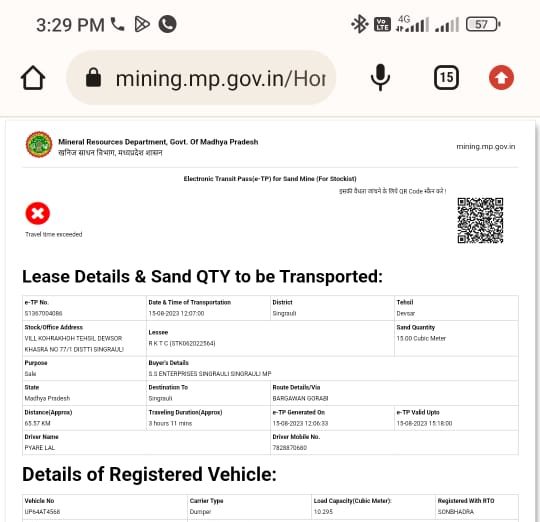Tap the mining.mp.gov.in address bar
The image size is (540, 522).
201,78
